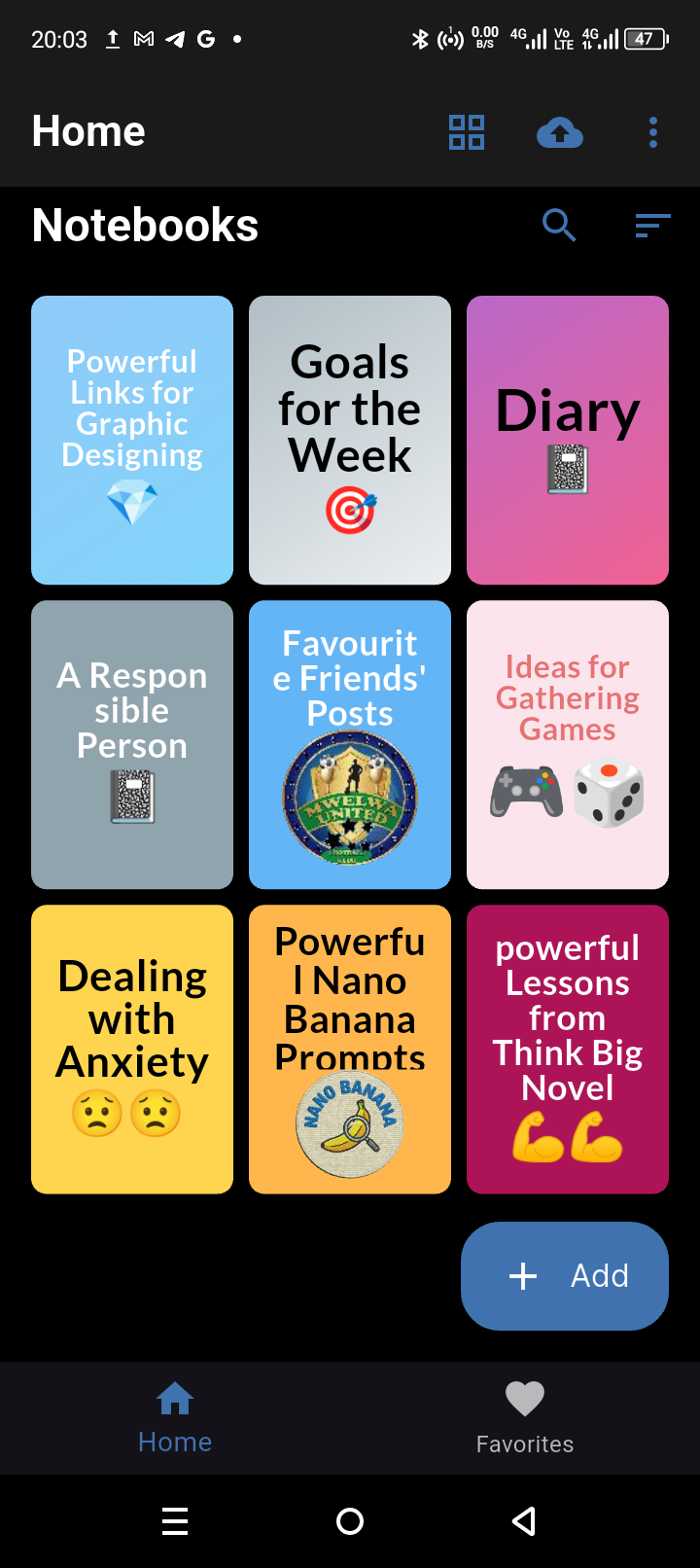This screenshot has height=1568, width=700.
Task: Switch to the Favorites tab
Action: click(525, 1418)
